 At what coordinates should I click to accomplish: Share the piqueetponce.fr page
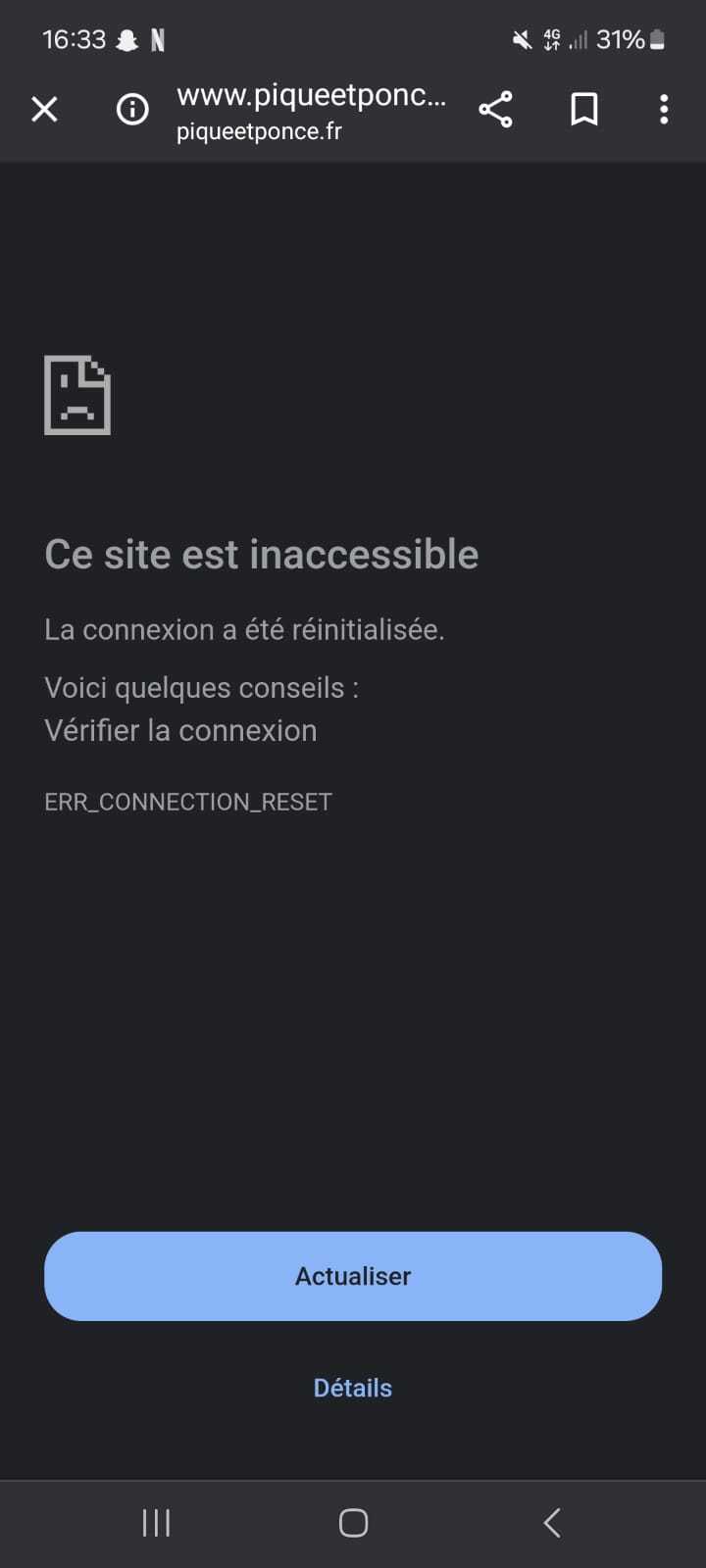coord(495,109)
